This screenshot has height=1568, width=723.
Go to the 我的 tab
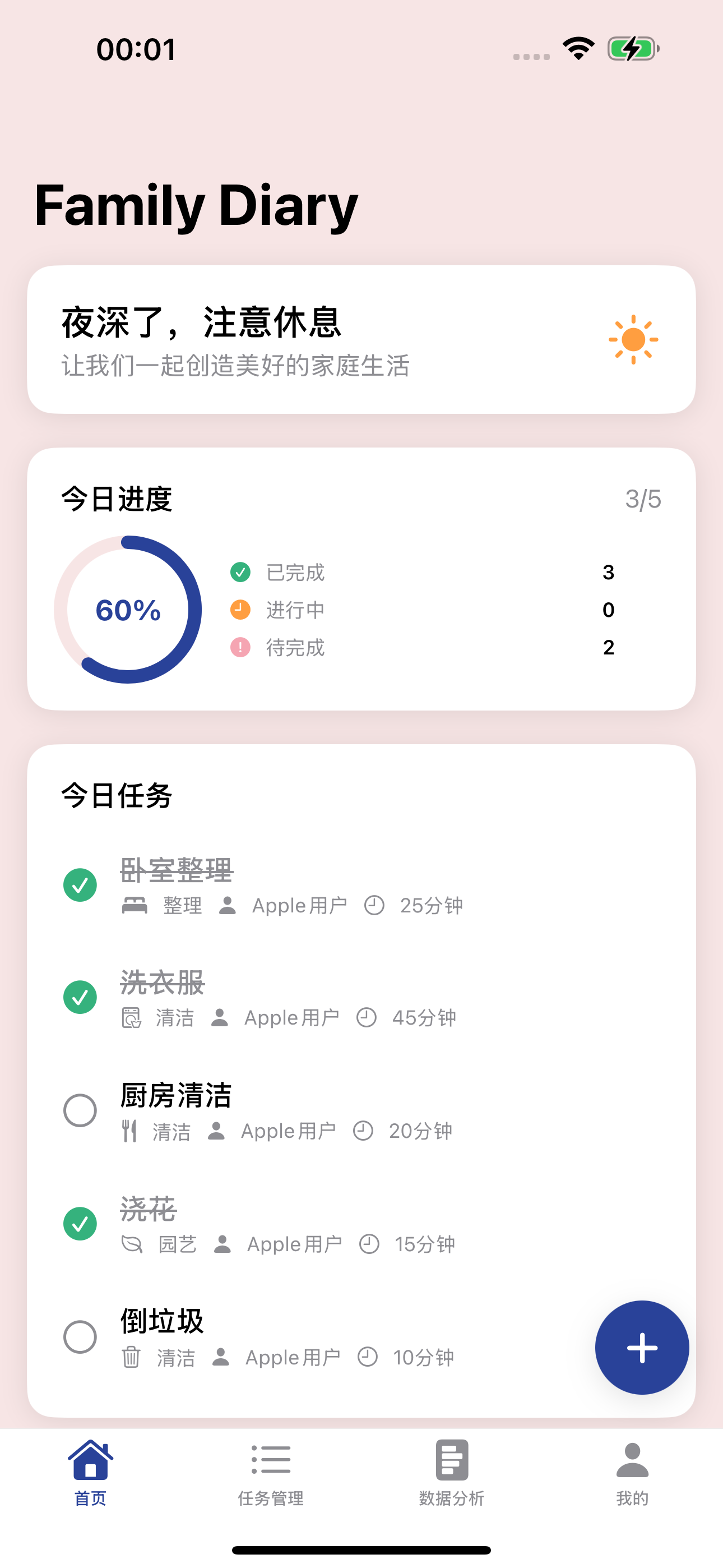(x=632, y=1473)
